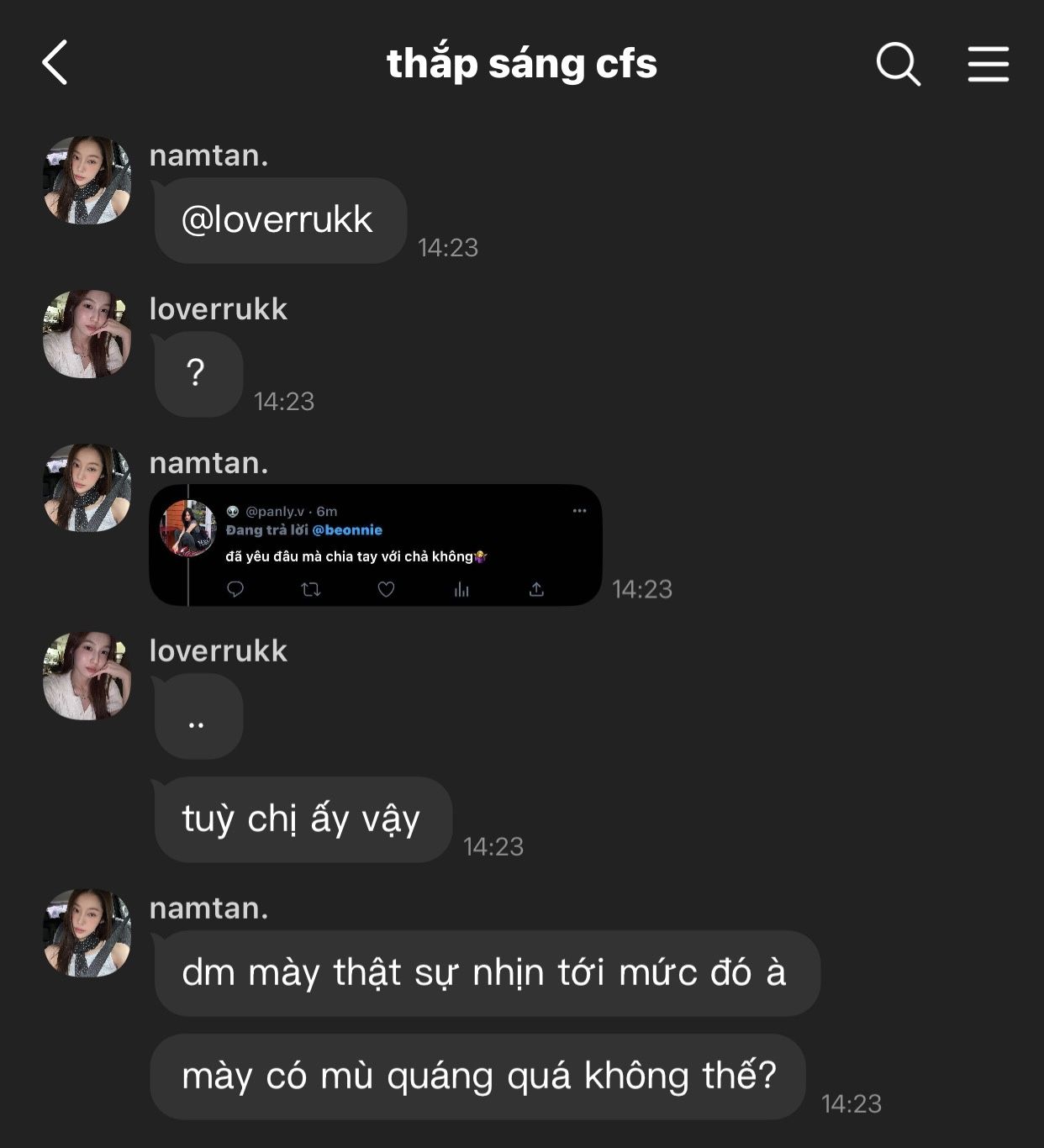View loverrukk's avatar beside the "?" message
This screenshot has height=1148, width=1044.
pyautogui.click(x=87, y=334)
